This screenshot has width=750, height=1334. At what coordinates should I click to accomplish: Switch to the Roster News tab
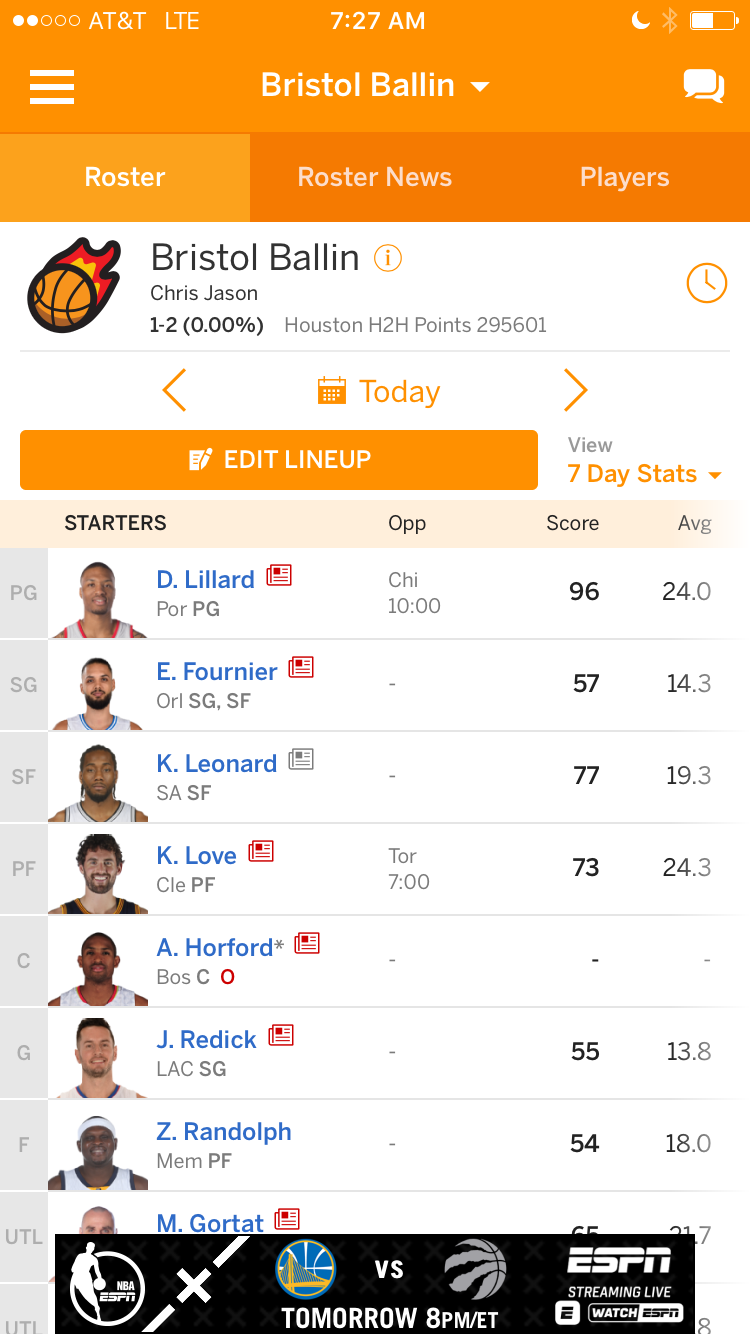tap(375, 177)
